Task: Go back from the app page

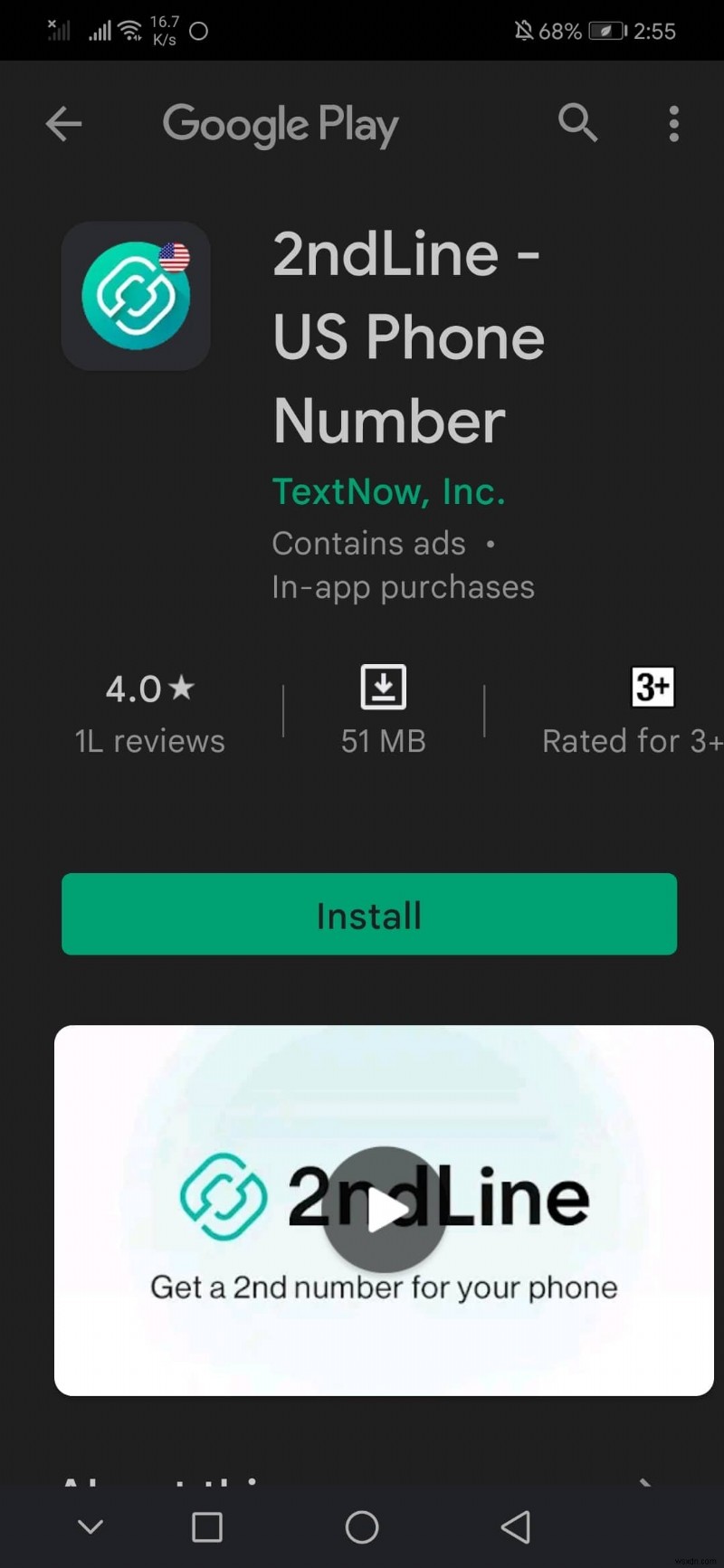Action: (x=63, y=124)
